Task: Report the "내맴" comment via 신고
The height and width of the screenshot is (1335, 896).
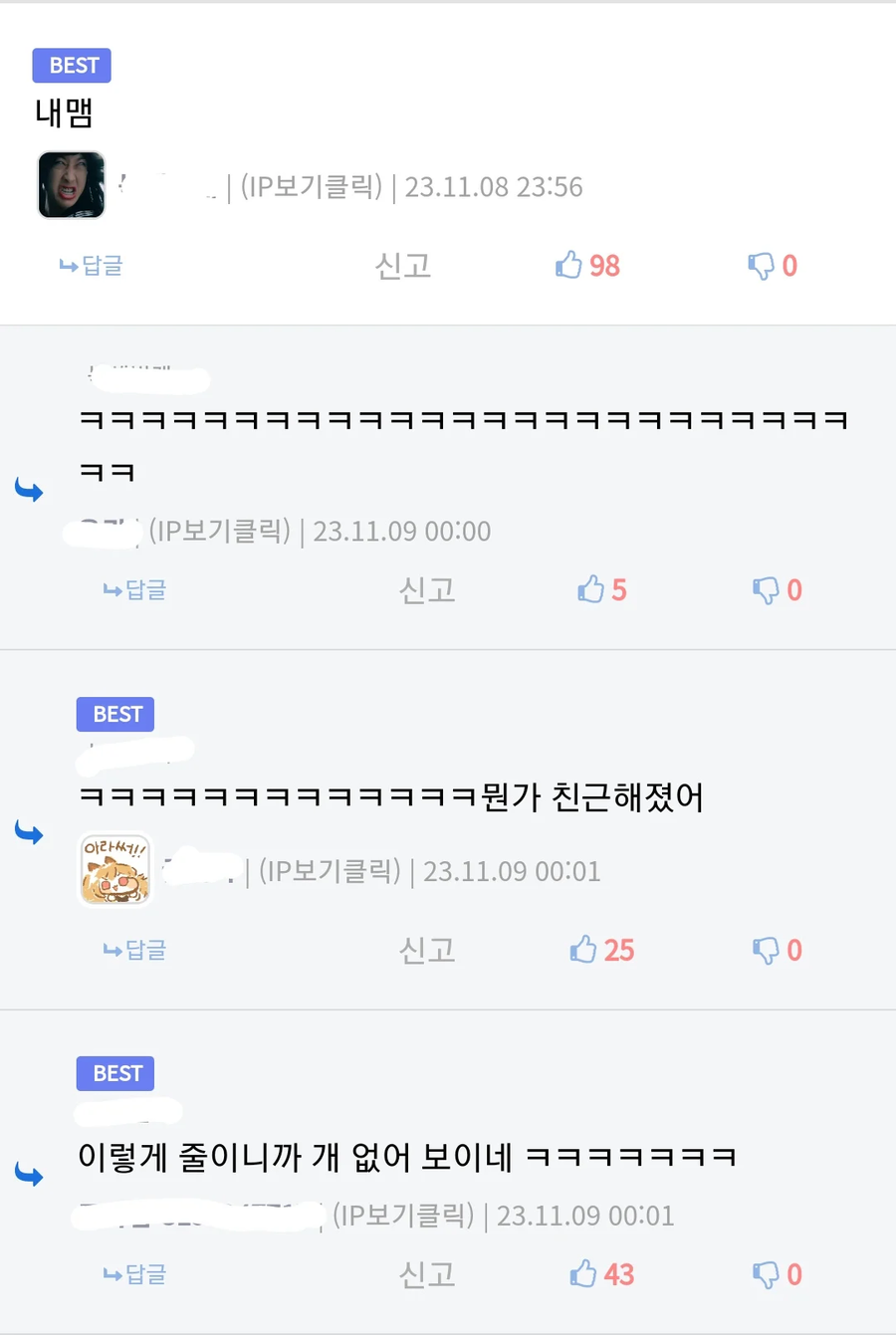Action: point(402,265)
